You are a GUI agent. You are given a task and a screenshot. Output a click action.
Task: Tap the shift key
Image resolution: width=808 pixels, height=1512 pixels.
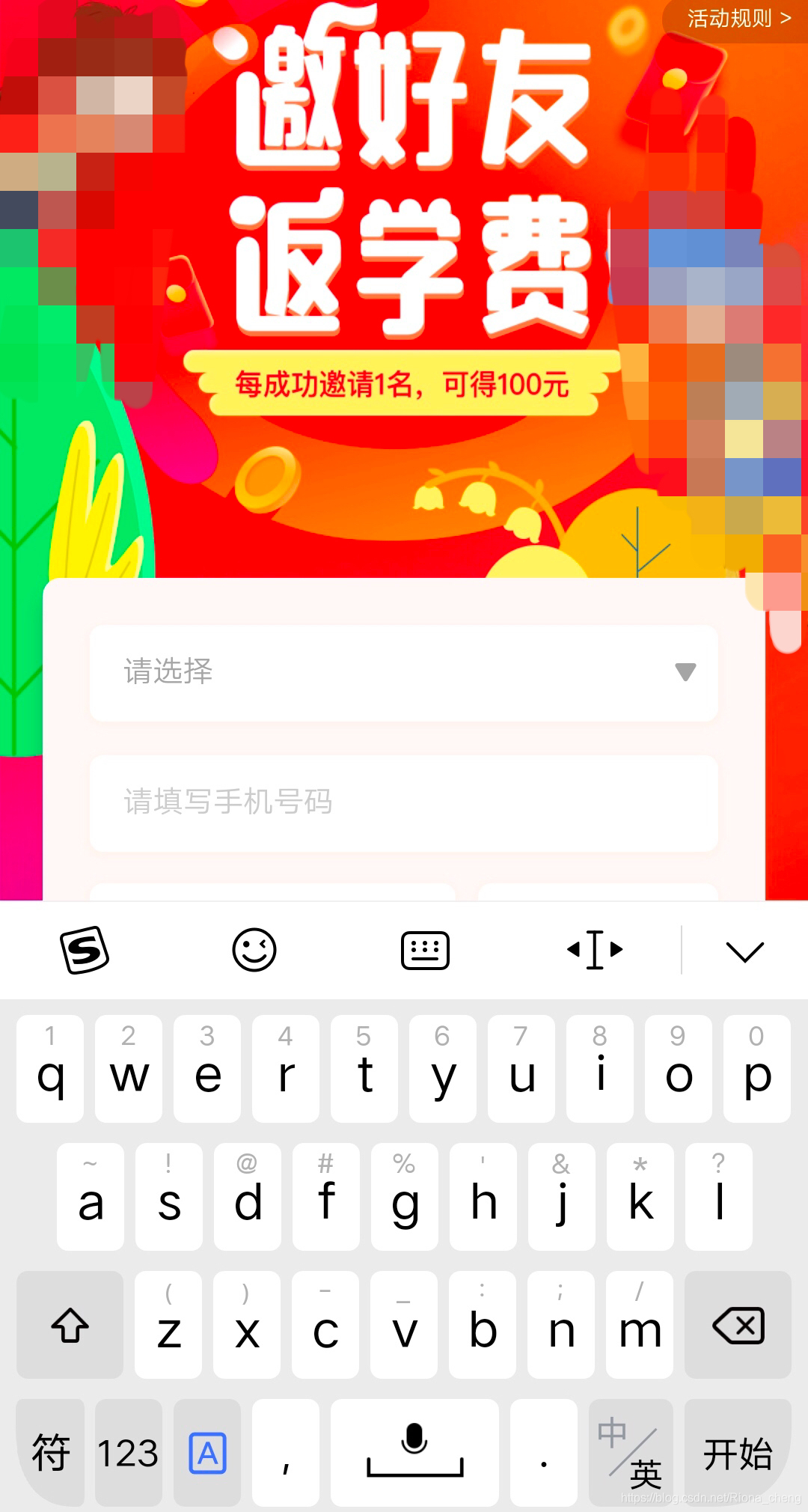(x=70, y=1325)
